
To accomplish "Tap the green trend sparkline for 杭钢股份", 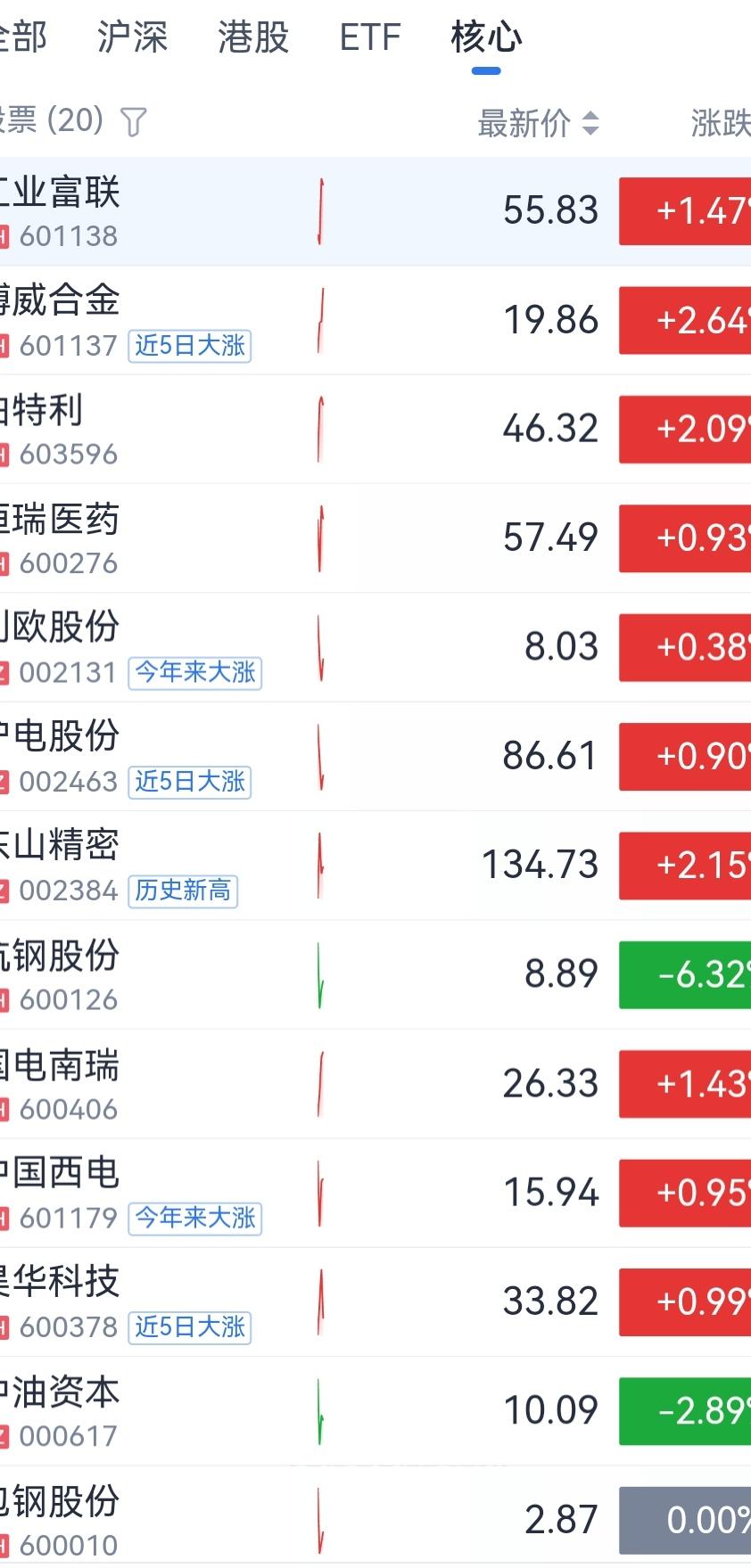I will coord(319,974).
